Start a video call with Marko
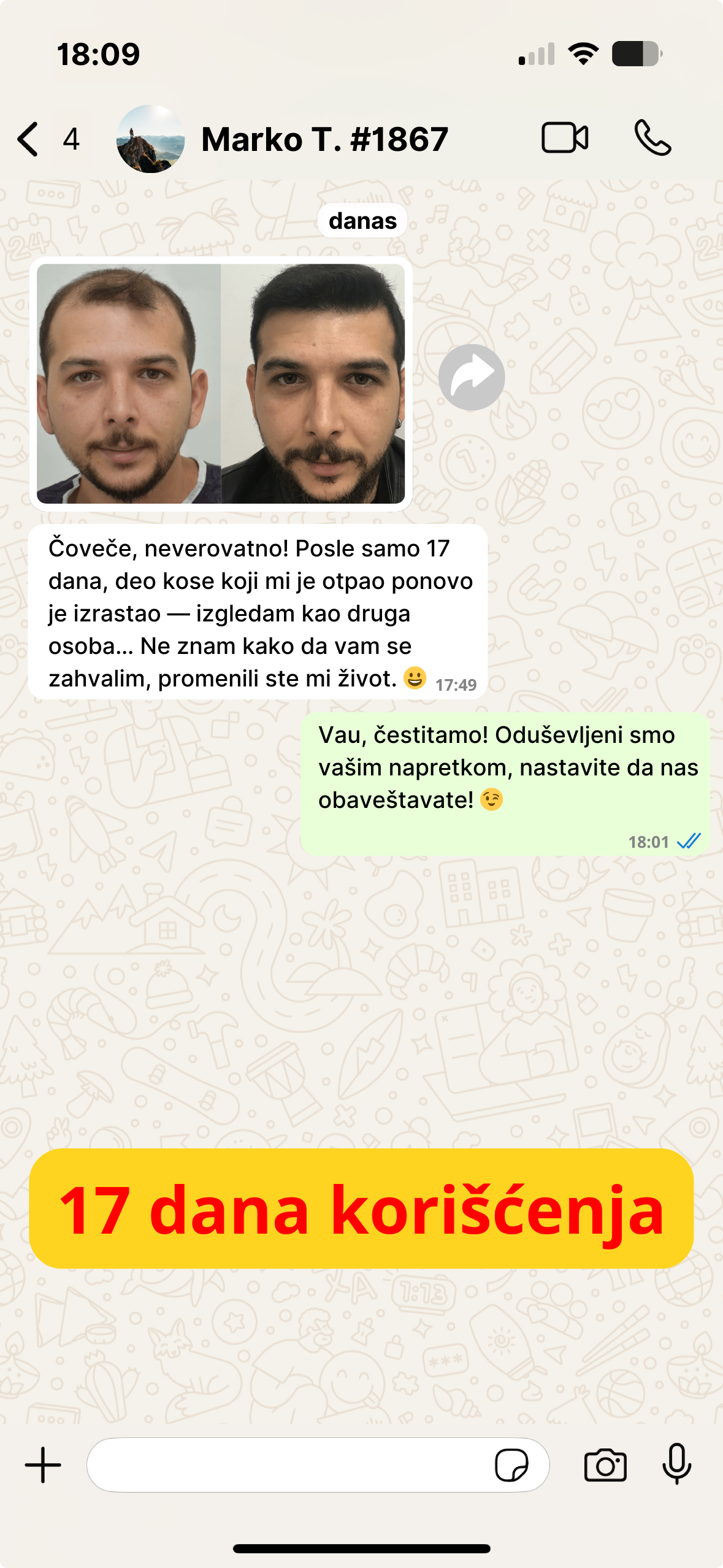Image resolution: width=723 pixels, height=1568 pixels. tap(565, 138)
